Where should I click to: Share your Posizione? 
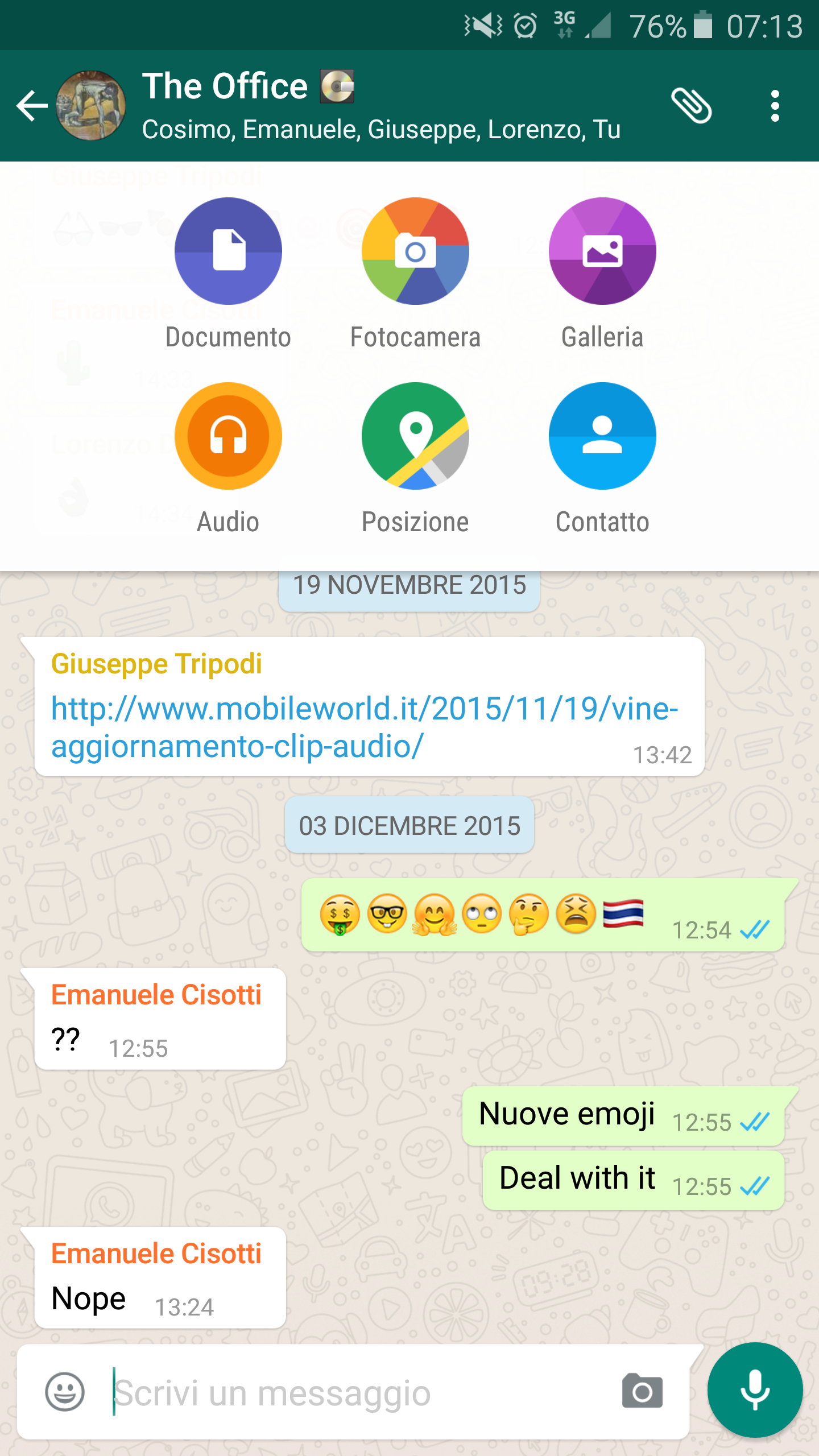point(415,436)
